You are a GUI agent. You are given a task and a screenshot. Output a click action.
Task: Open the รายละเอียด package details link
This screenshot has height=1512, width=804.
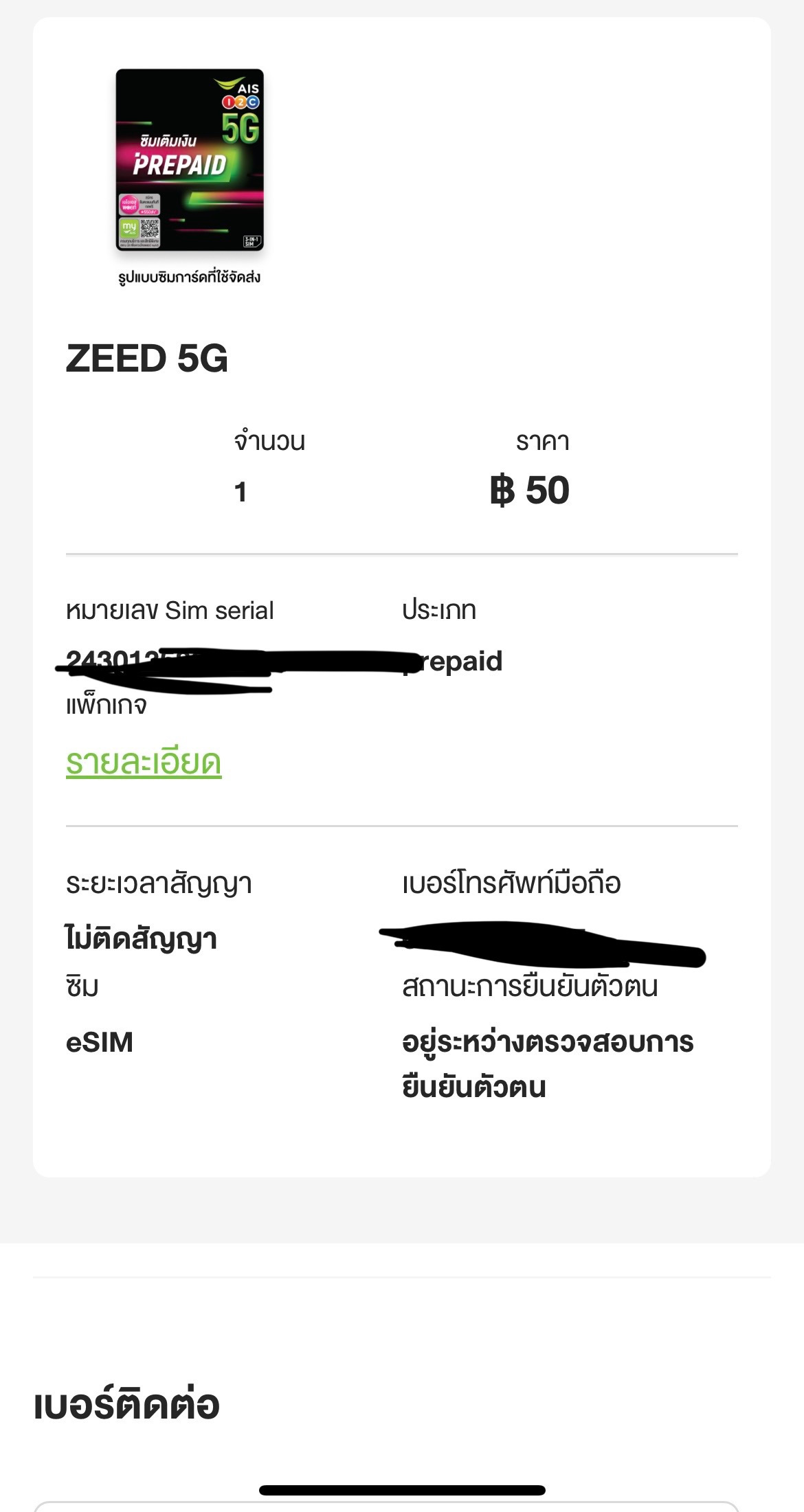pos(144,763)
